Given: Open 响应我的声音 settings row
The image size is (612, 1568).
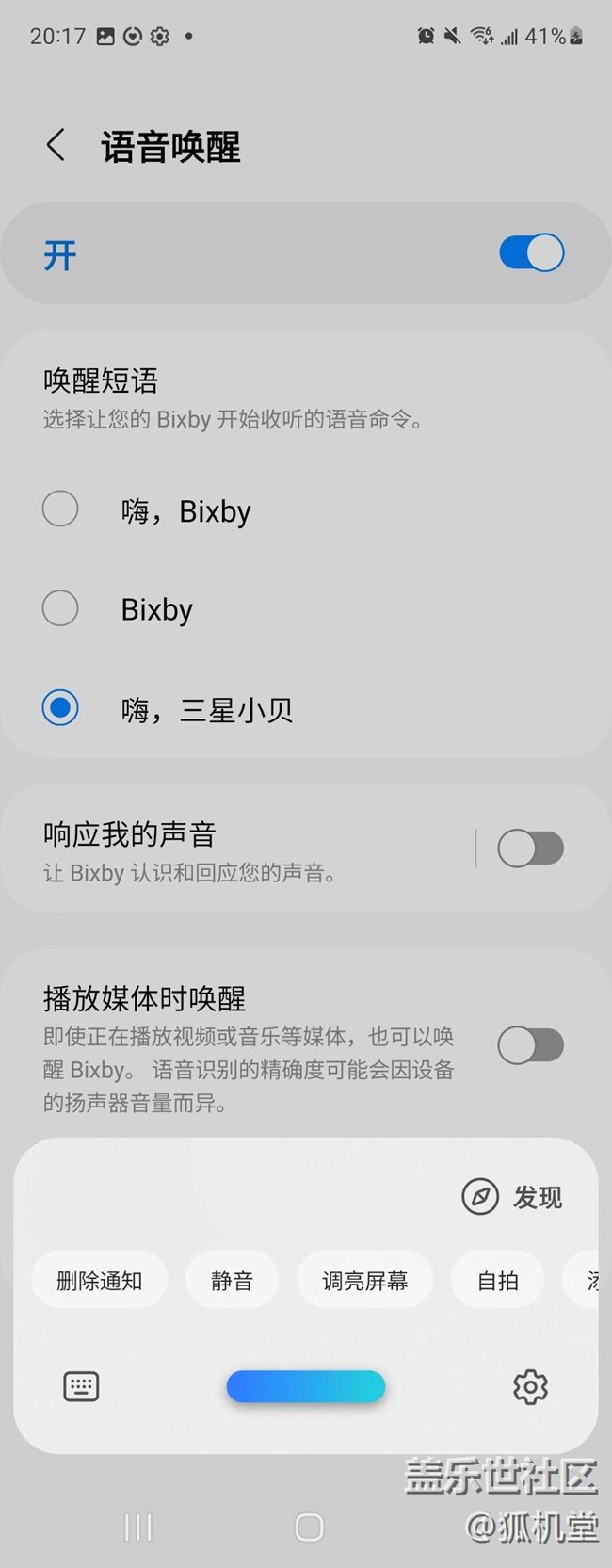Looking at the screenshot, I should (235, 850).
